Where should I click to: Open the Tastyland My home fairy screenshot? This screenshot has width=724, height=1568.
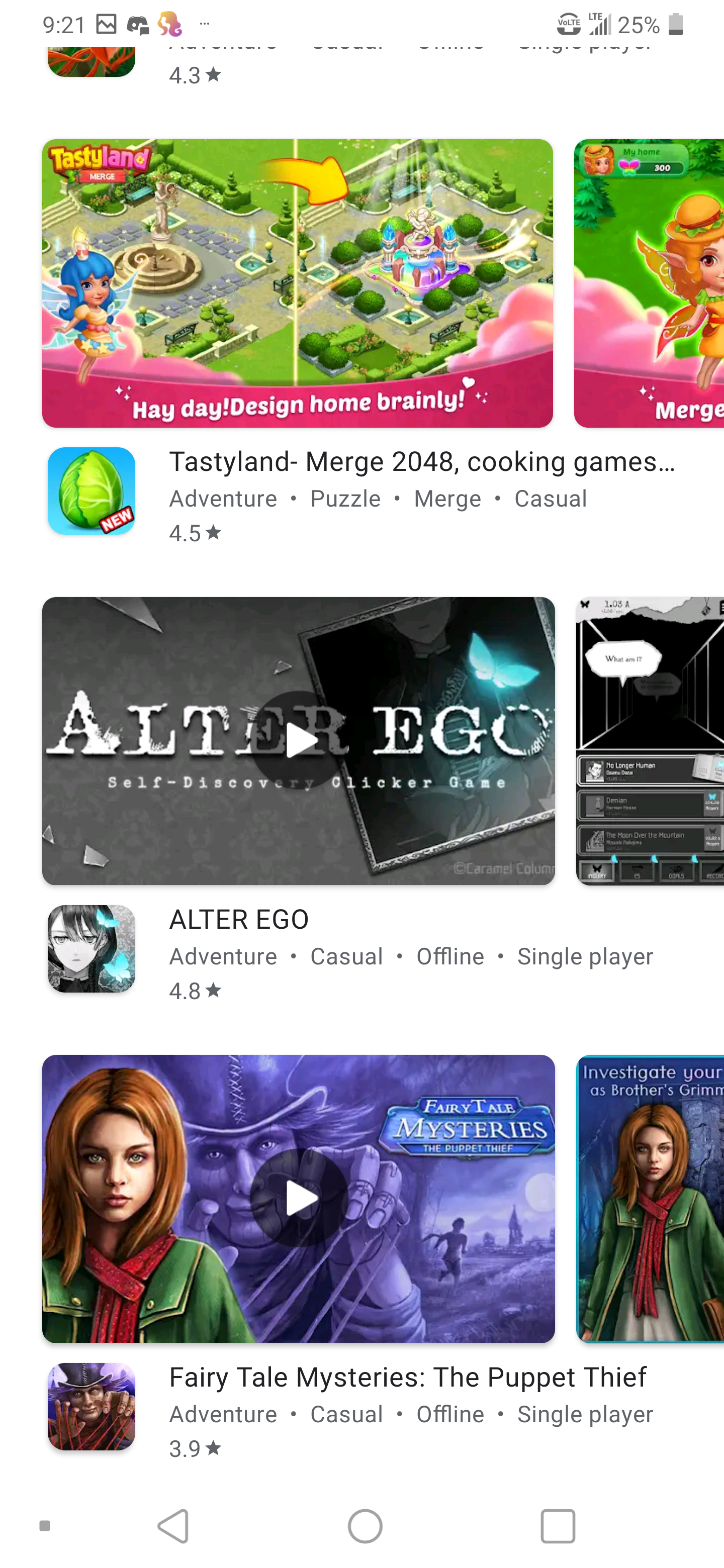pyautogui.click(x=649, y=283)
